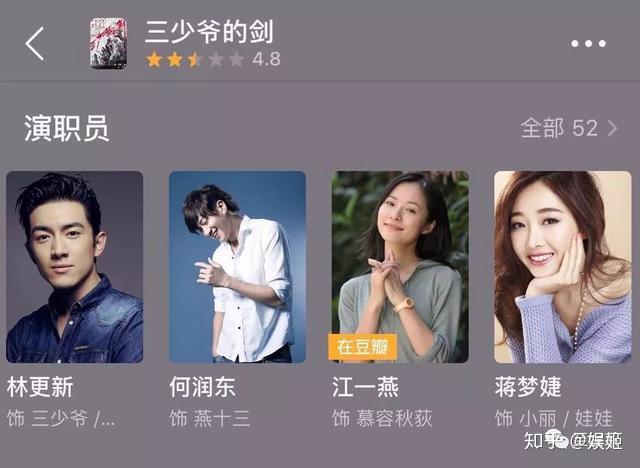Viewport: 640px width, 468px height.
Task: Open the three-dot overflow menu
Action: [588, 44]
